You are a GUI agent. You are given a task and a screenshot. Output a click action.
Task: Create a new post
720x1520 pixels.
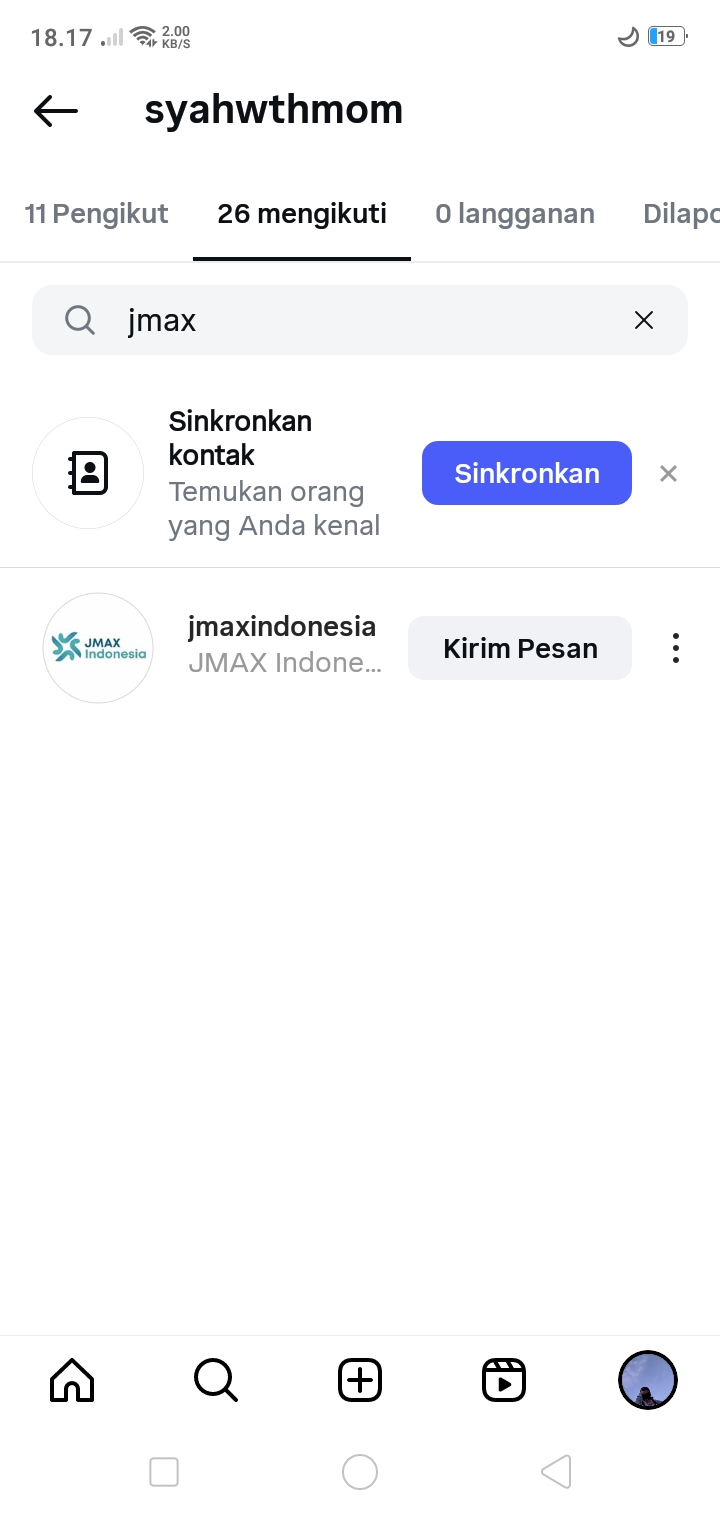360,1381
